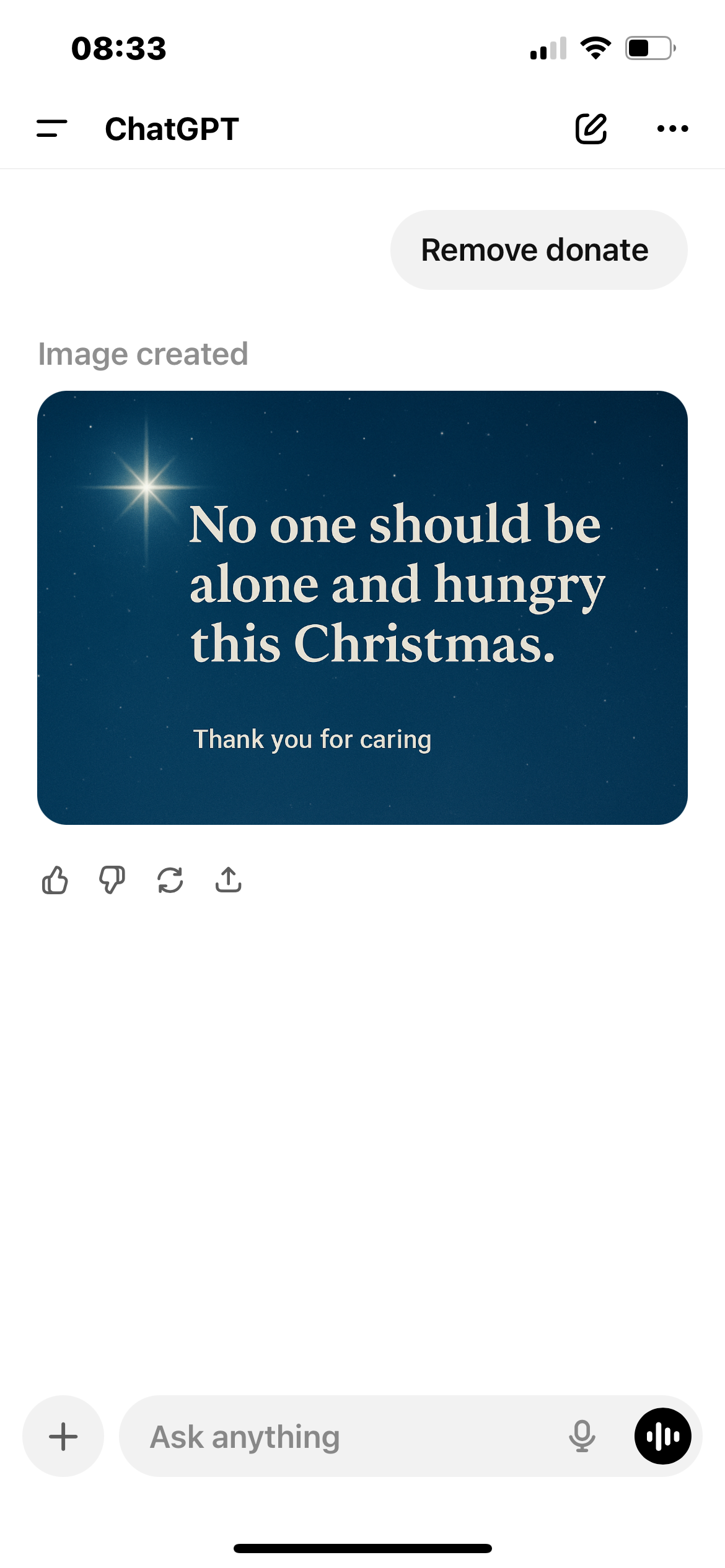Open the generated Christmas image
This screenshot has width=725, height=1568.
(x=362, y=607)
